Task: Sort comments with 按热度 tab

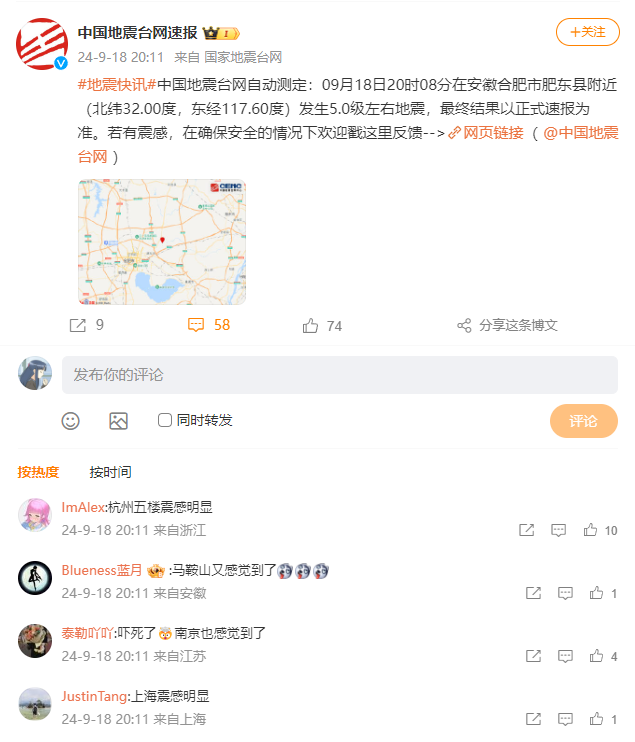Action: pyautogui.click(x=38, y=472)
